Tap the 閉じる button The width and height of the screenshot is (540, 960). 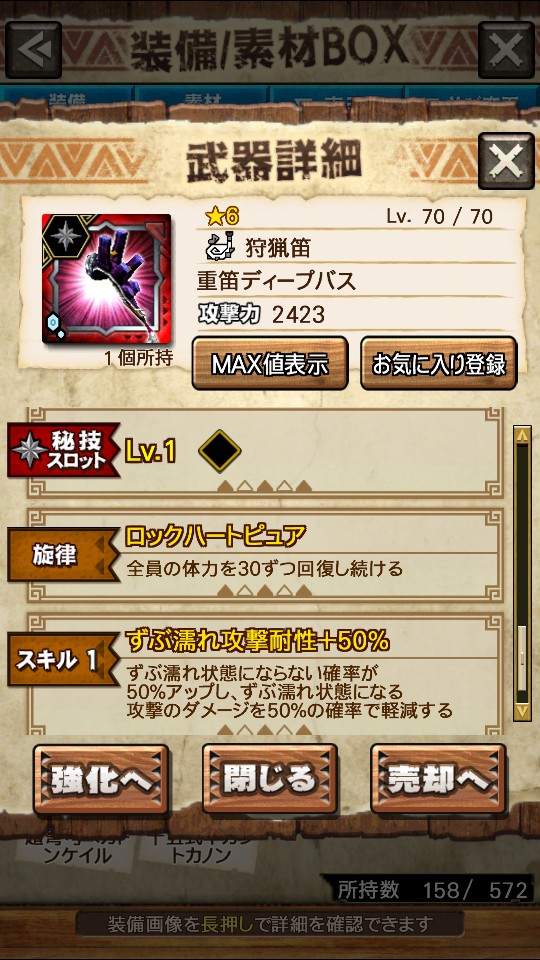coord(270,779)
